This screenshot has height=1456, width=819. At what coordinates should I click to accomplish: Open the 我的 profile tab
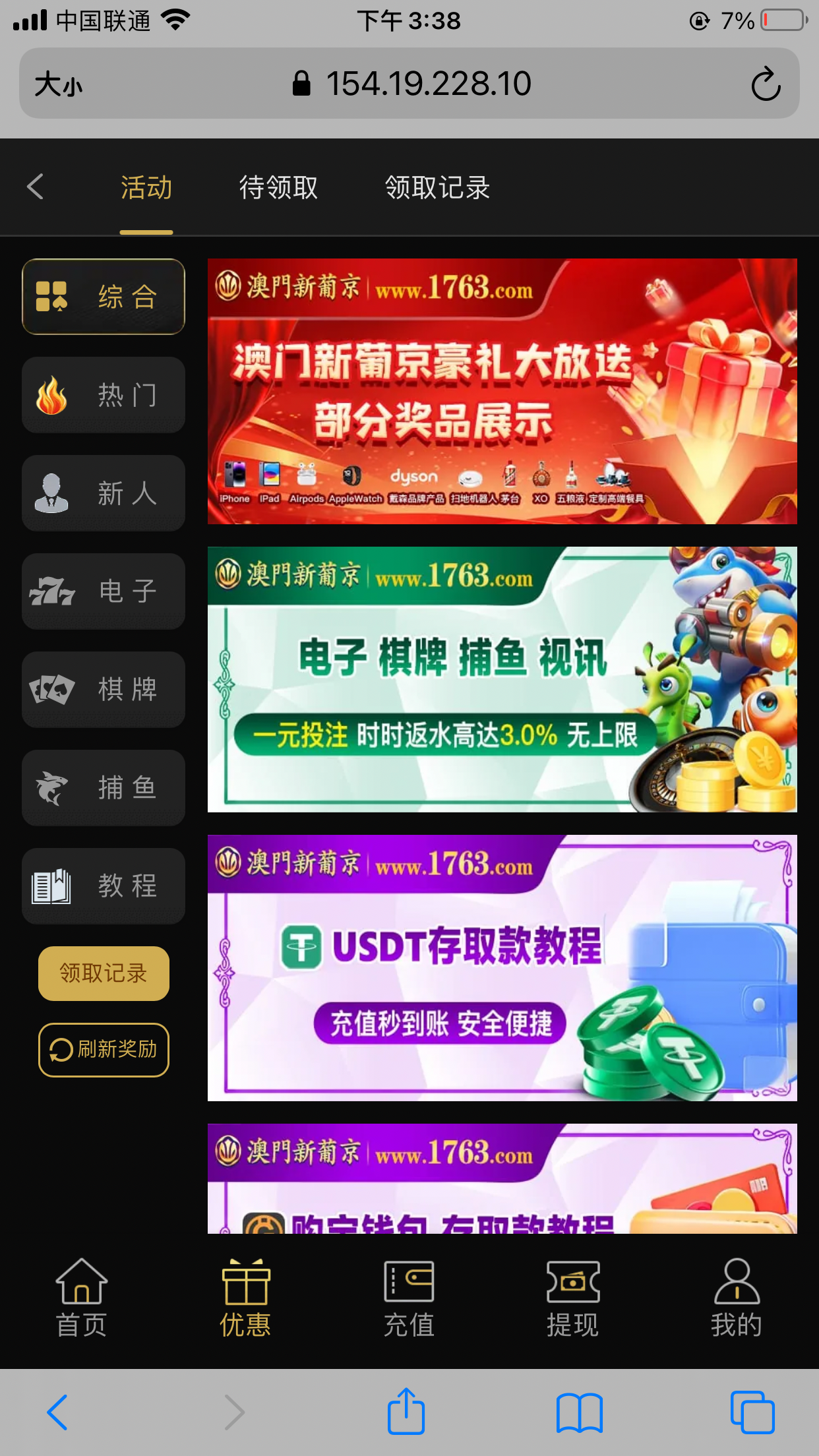[736, 1298]
